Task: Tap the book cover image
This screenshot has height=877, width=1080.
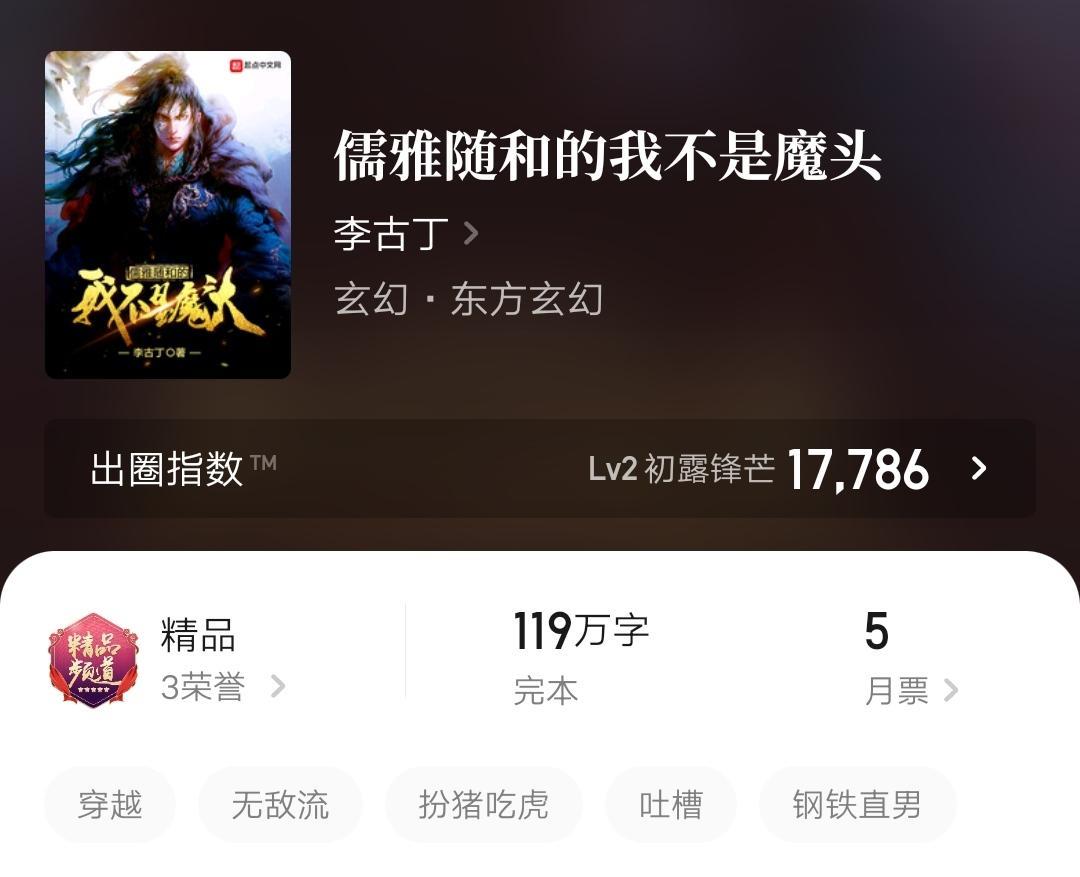Action: pyautogui.click(x=168, y=215)
